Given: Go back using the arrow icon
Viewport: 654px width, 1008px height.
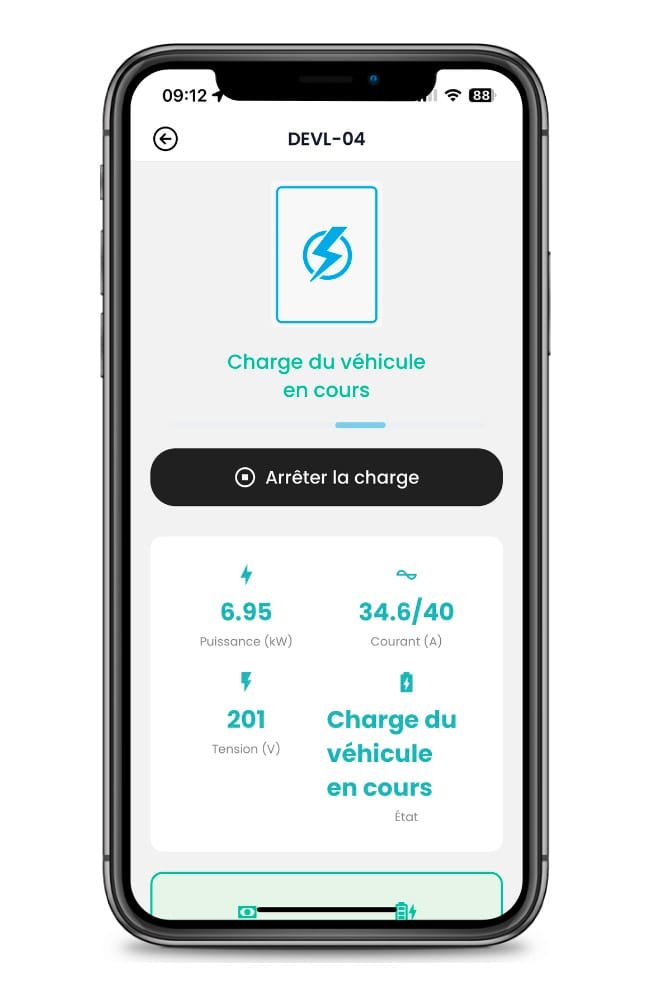Looking at the screenshot, I should [x=165, y=139].
